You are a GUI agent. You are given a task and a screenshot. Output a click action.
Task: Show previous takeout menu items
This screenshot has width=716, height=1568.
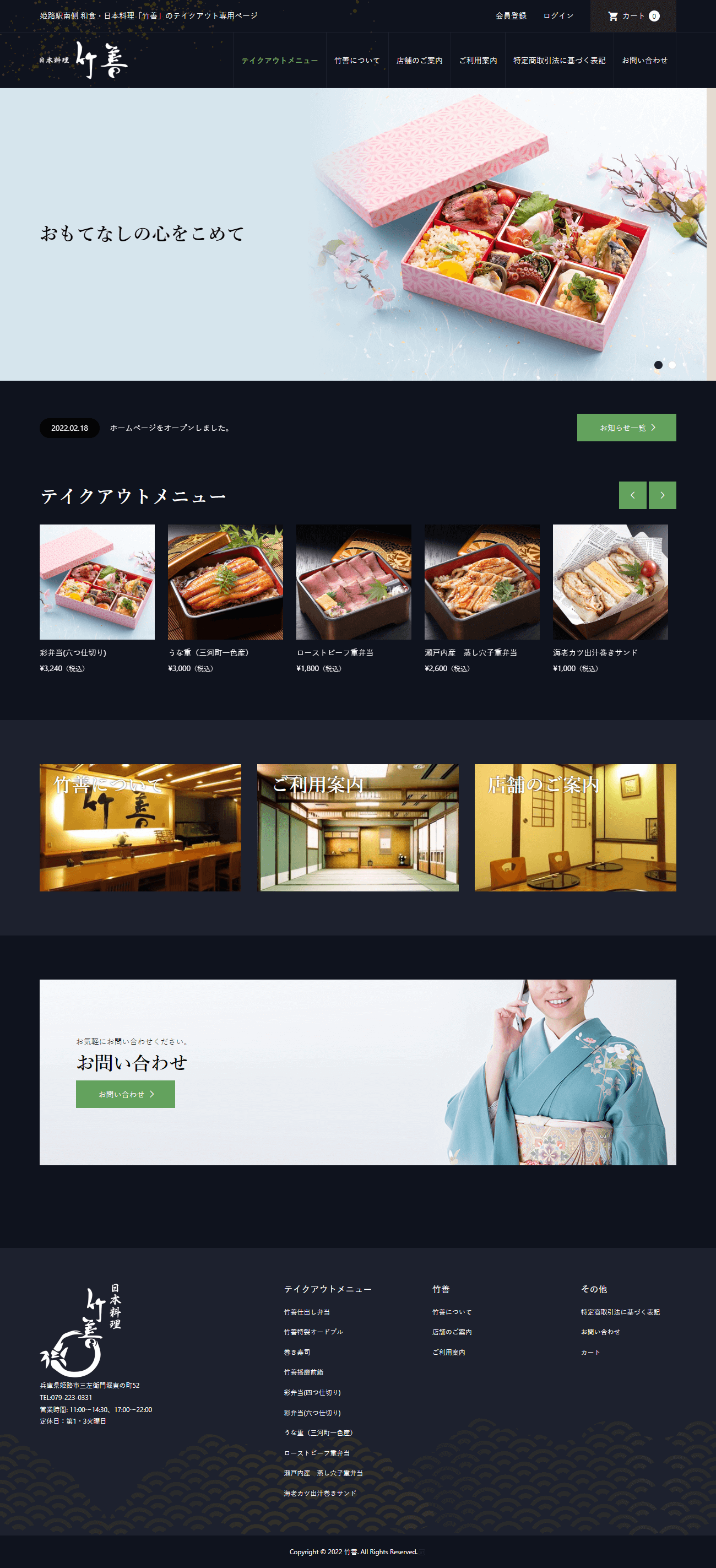click(632, 495)
